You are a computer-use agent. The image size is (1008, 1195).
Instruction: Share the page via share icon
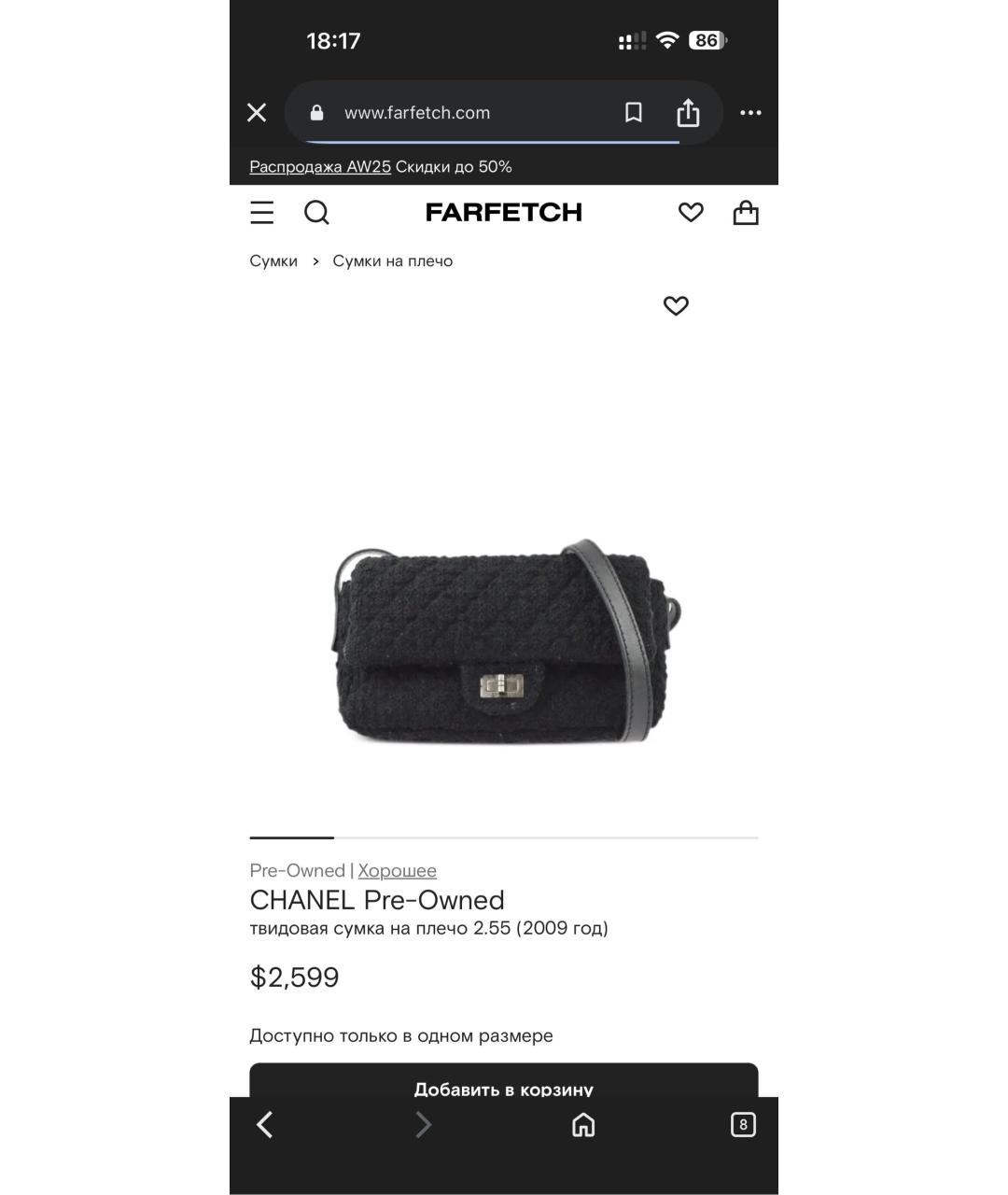(x=688, y=113)
